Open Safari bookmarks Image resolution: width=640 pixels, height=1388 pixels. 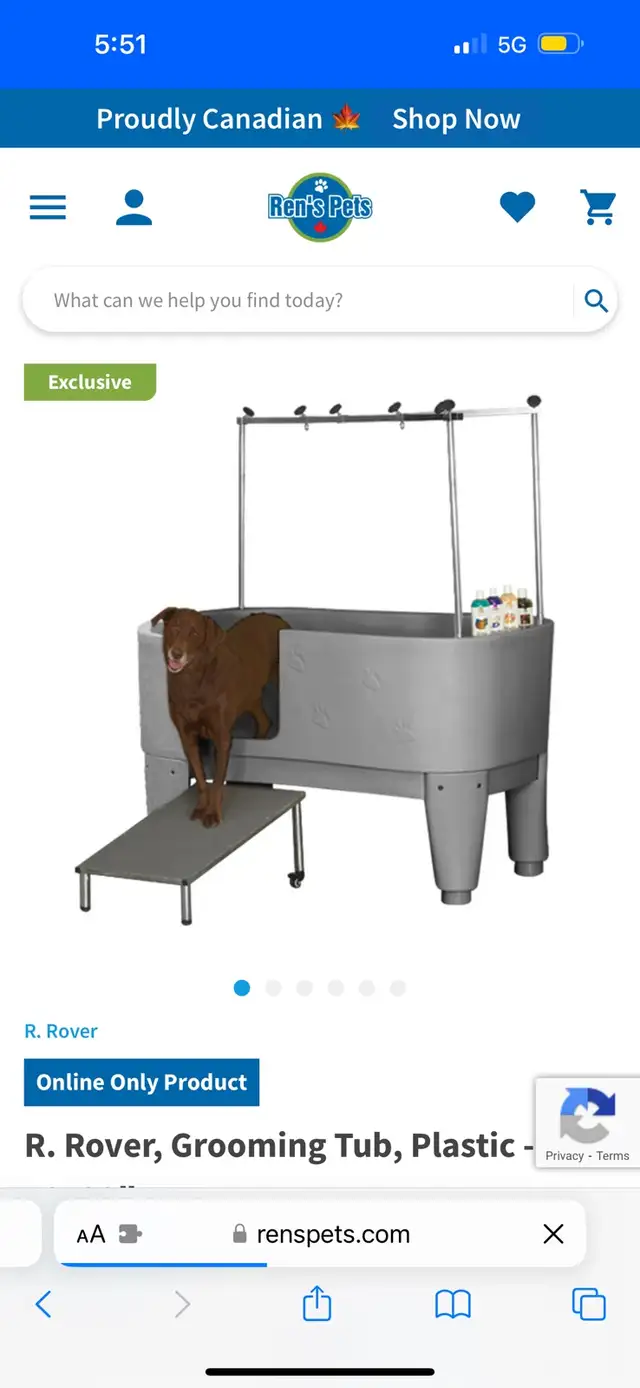(453, 1304)
